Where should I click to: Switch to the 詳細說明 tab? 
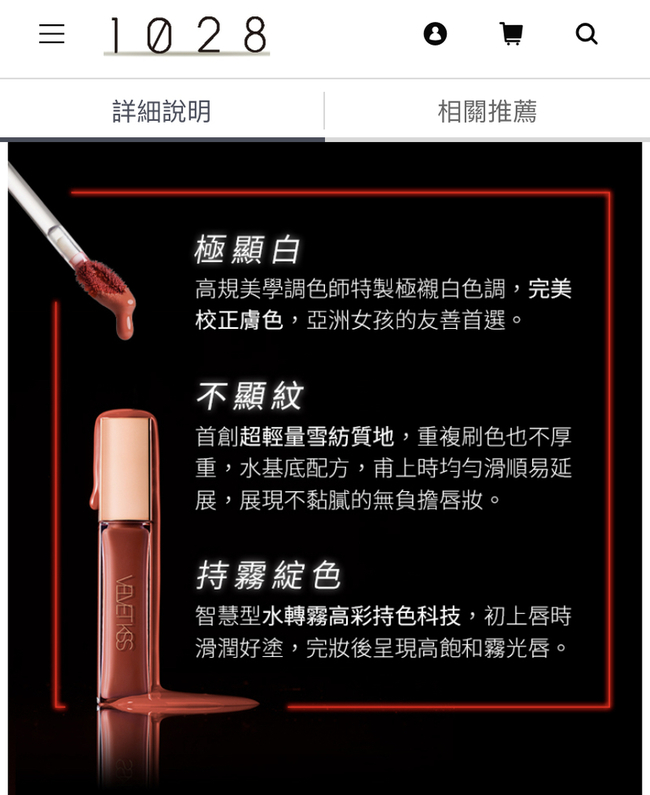point(162,111)
